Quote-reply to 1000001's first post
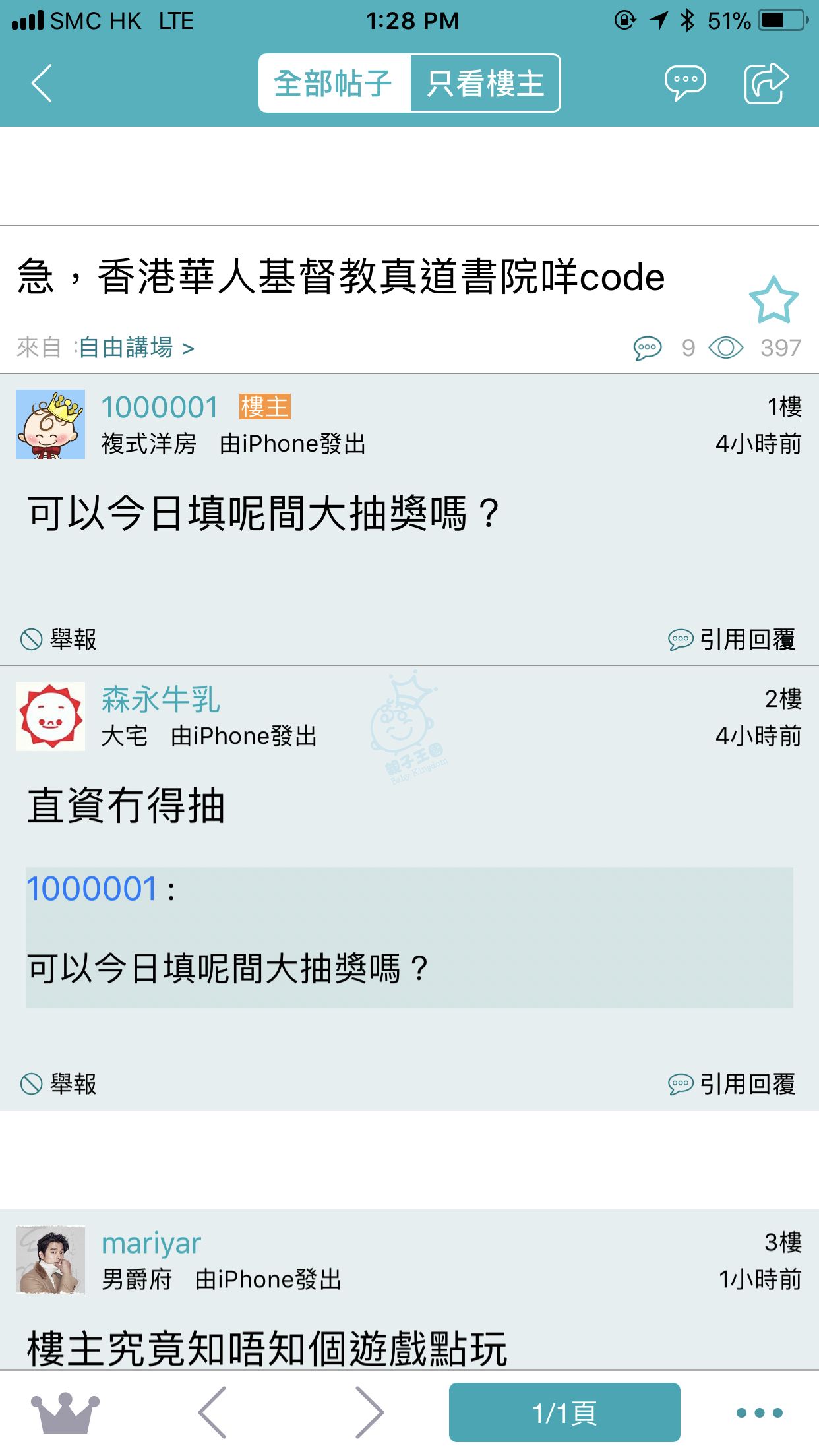819x1456 pixels. (732, 639)
